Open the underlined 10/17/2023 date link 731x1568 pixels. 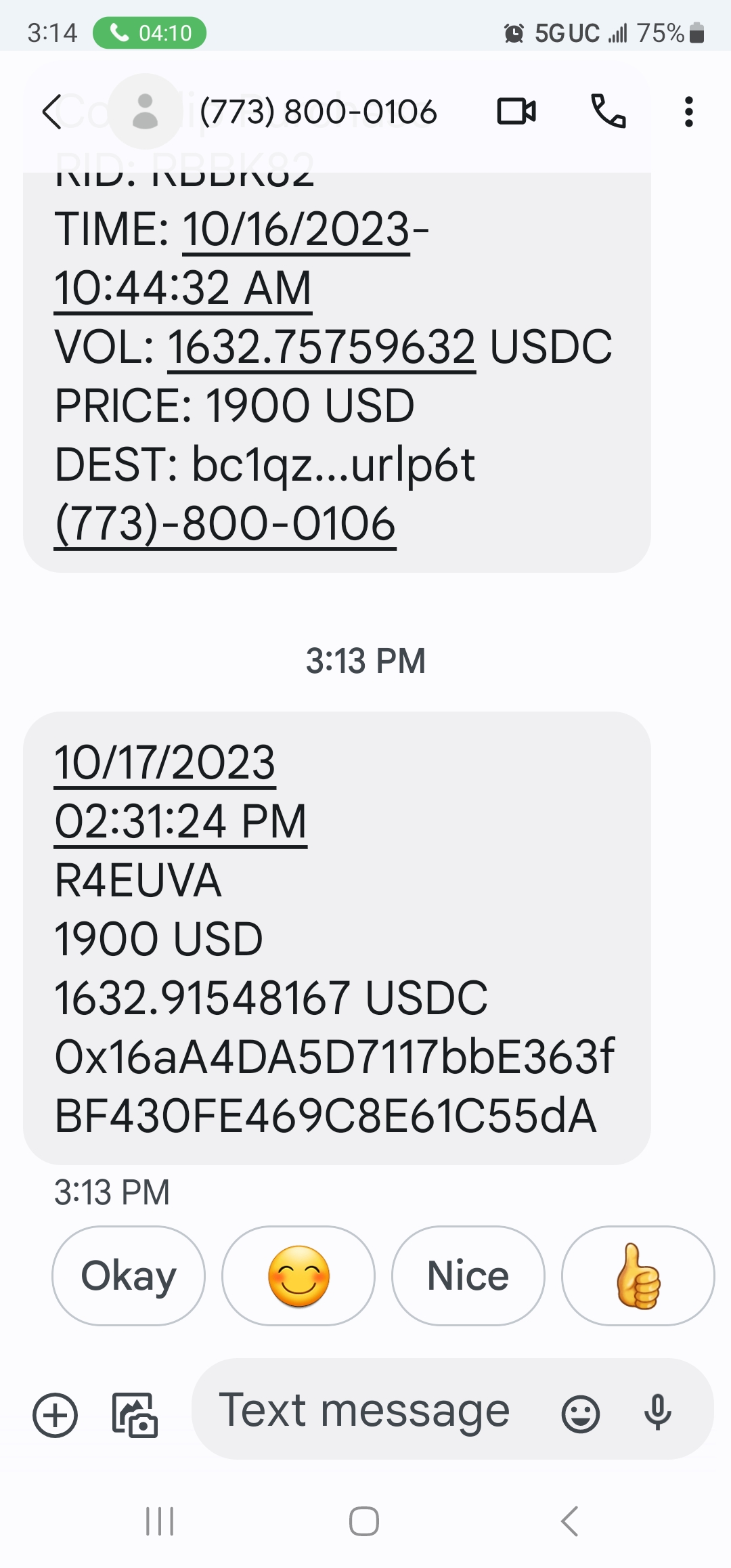(164, 763)
